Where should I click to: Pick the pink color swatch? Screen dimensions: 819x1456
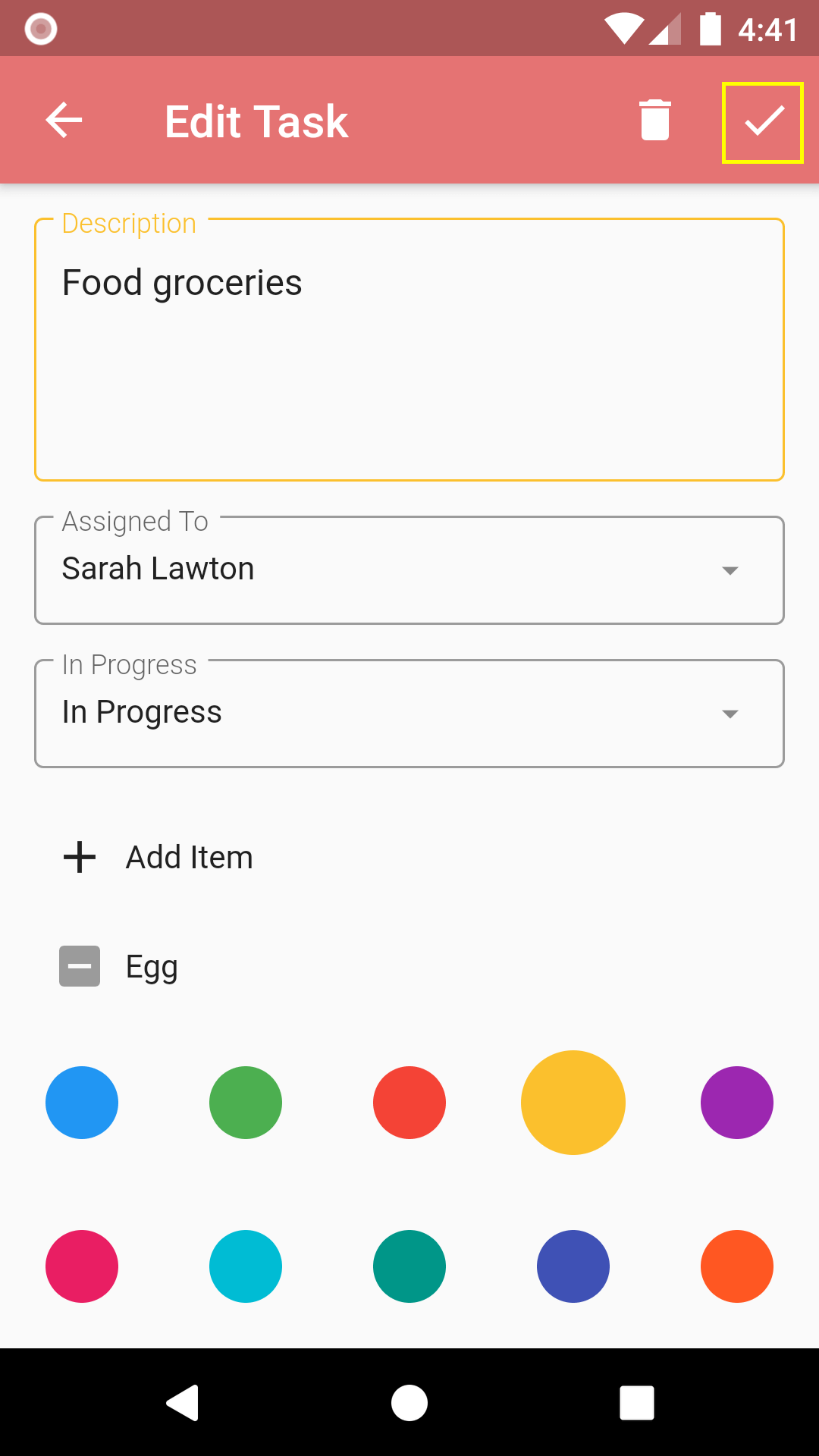coord(82,1266)
